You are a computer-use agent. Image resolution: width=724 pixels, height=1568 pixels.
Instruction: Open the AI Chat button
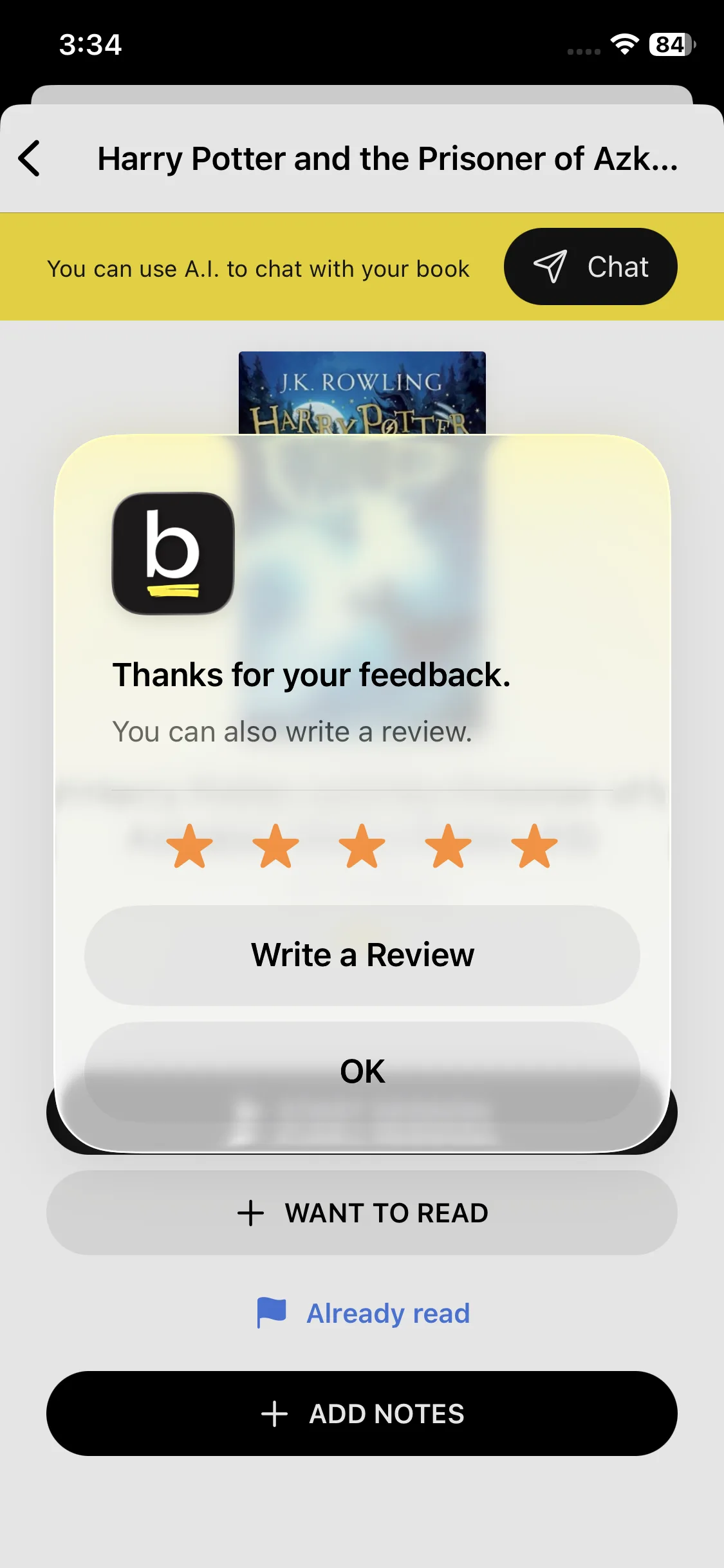tap(590, 266)
